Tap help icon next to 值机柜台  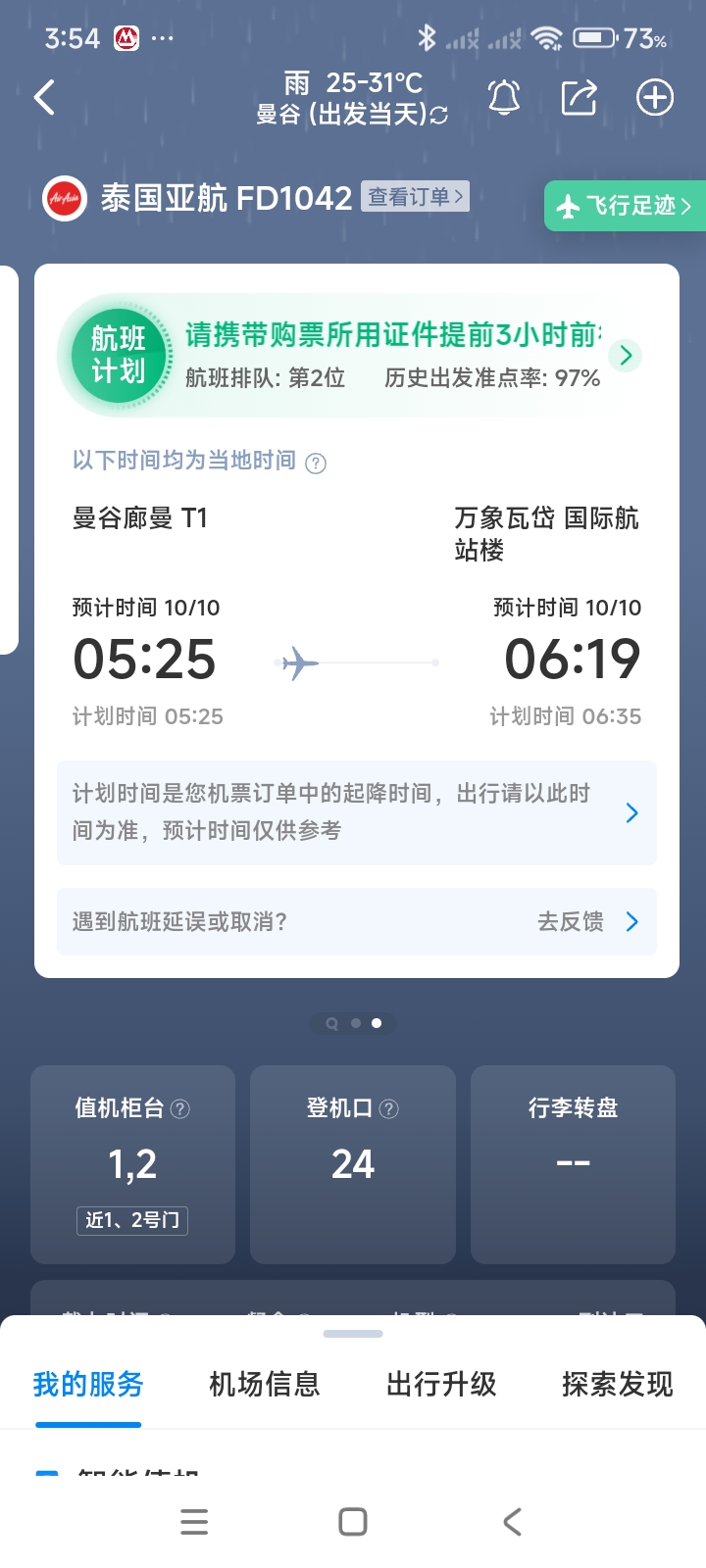click(180, 1108)
